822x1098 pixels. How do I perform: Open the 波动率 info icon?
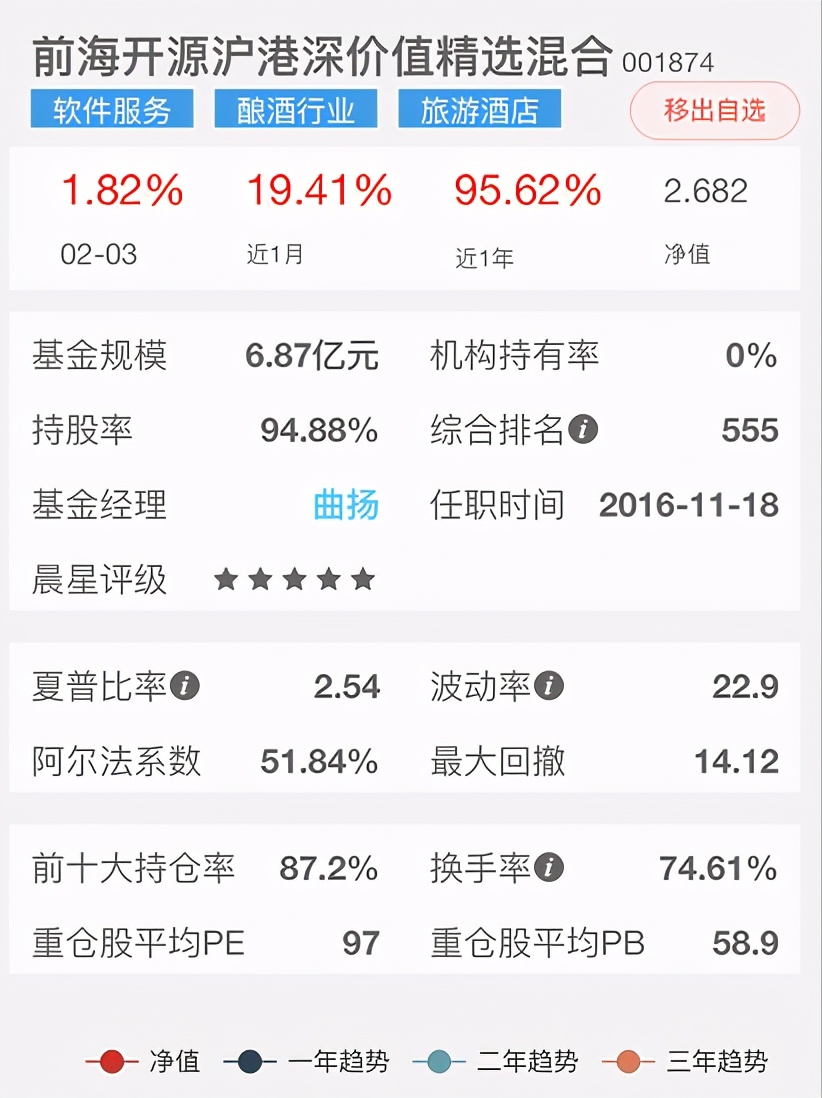548,684
